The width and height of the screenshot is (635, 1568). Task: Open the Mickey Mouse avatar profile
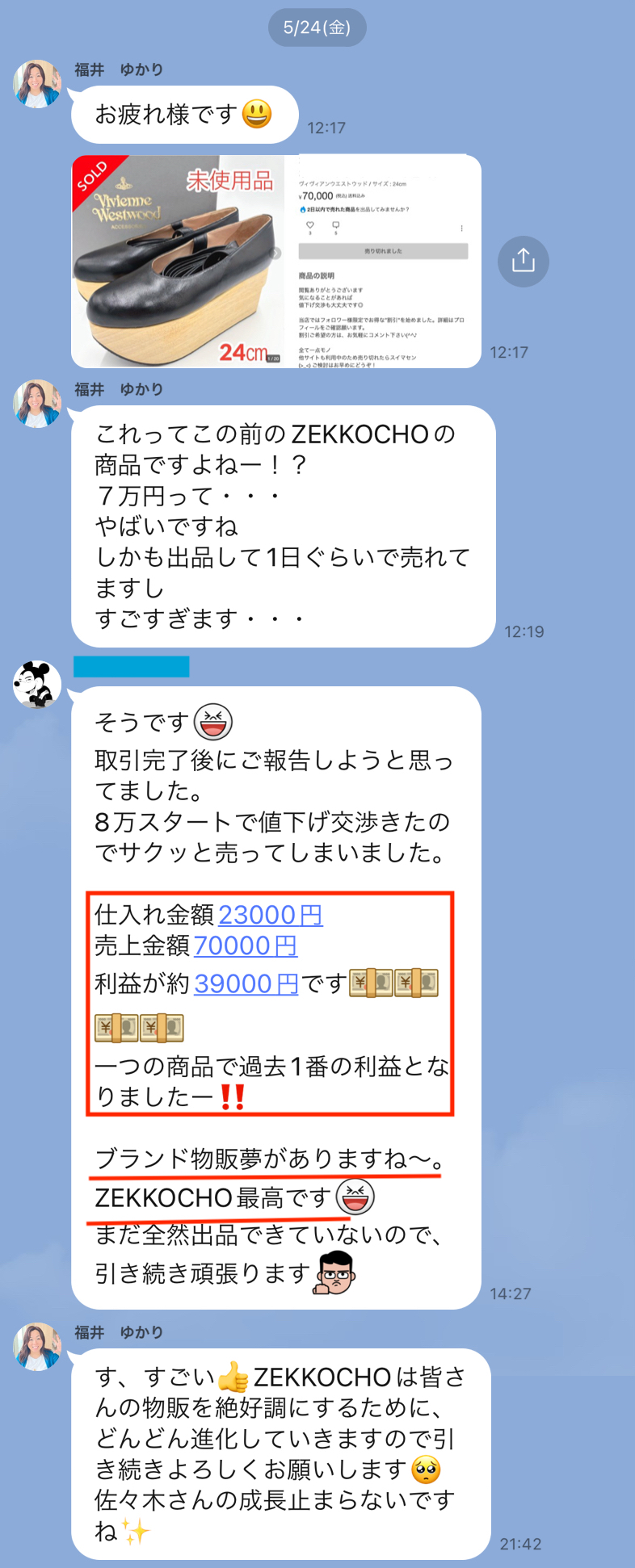point(37,685)
